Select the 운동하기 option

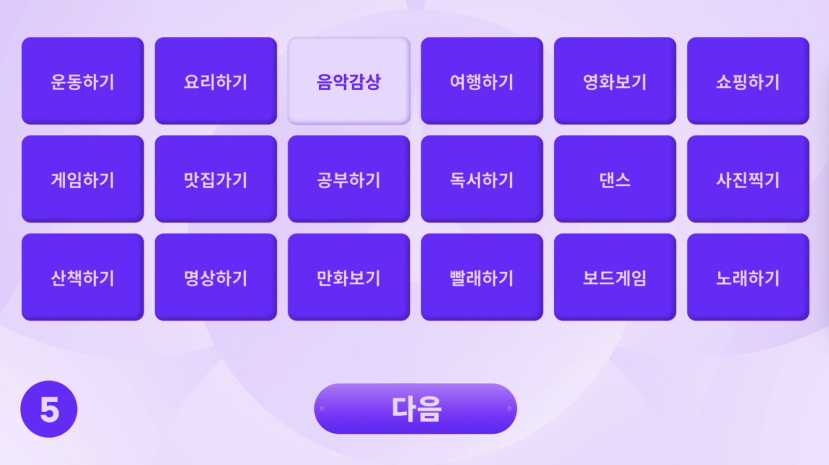(83, 81)
